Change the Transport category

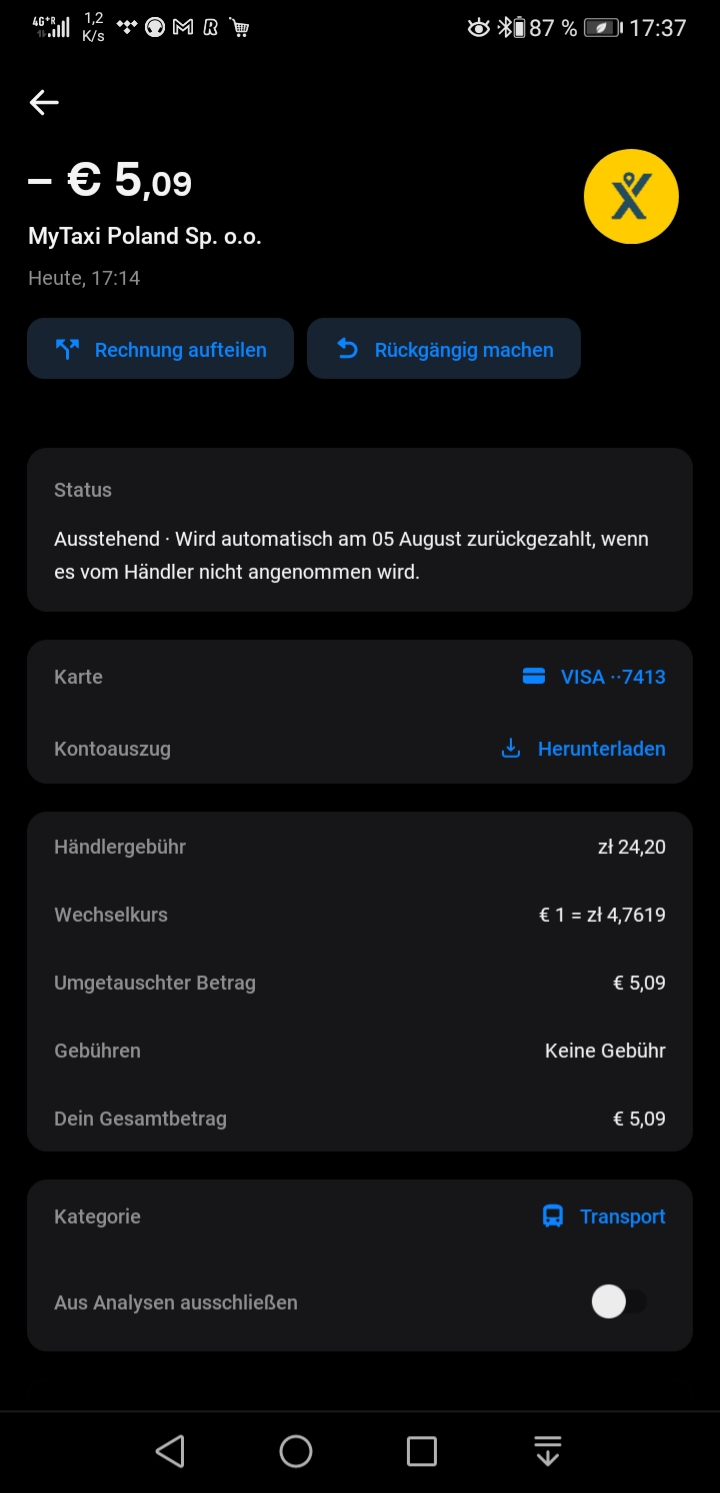coord(603,1217)
